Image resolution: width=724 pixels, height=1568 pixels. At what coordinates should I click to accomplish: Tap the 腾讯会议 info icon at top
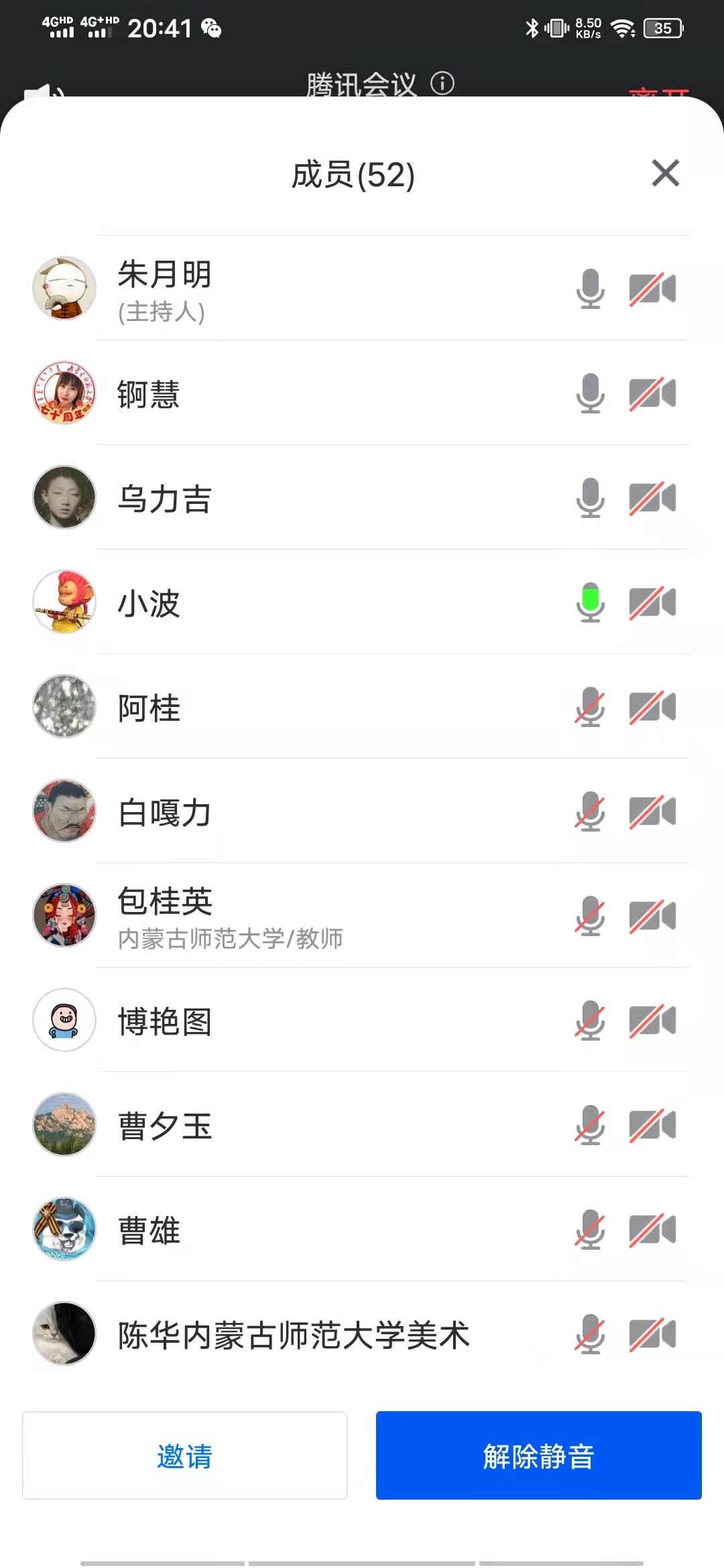[x=442, y=83]
